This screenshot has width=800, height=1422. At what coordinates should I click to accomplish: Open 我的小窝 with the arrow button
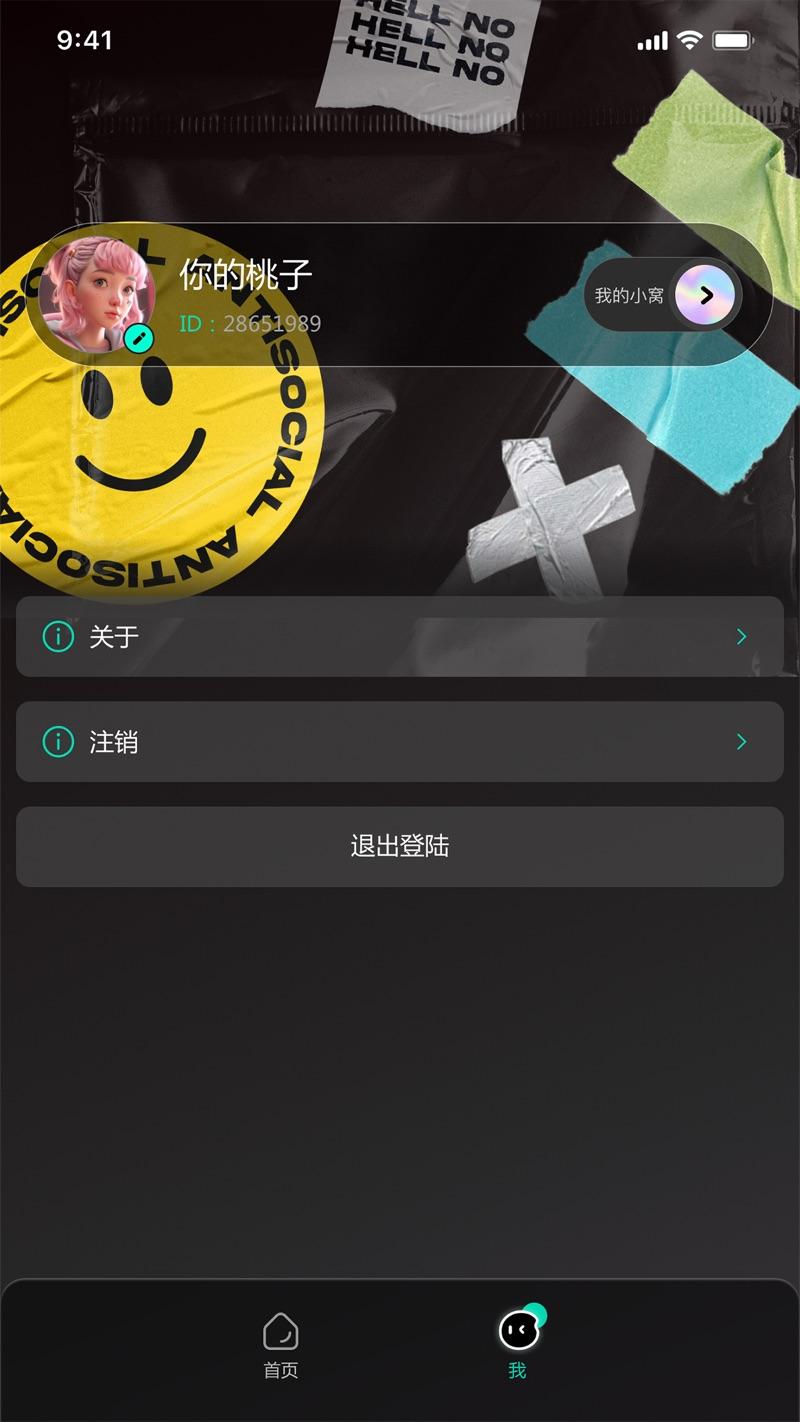(706, 295)
